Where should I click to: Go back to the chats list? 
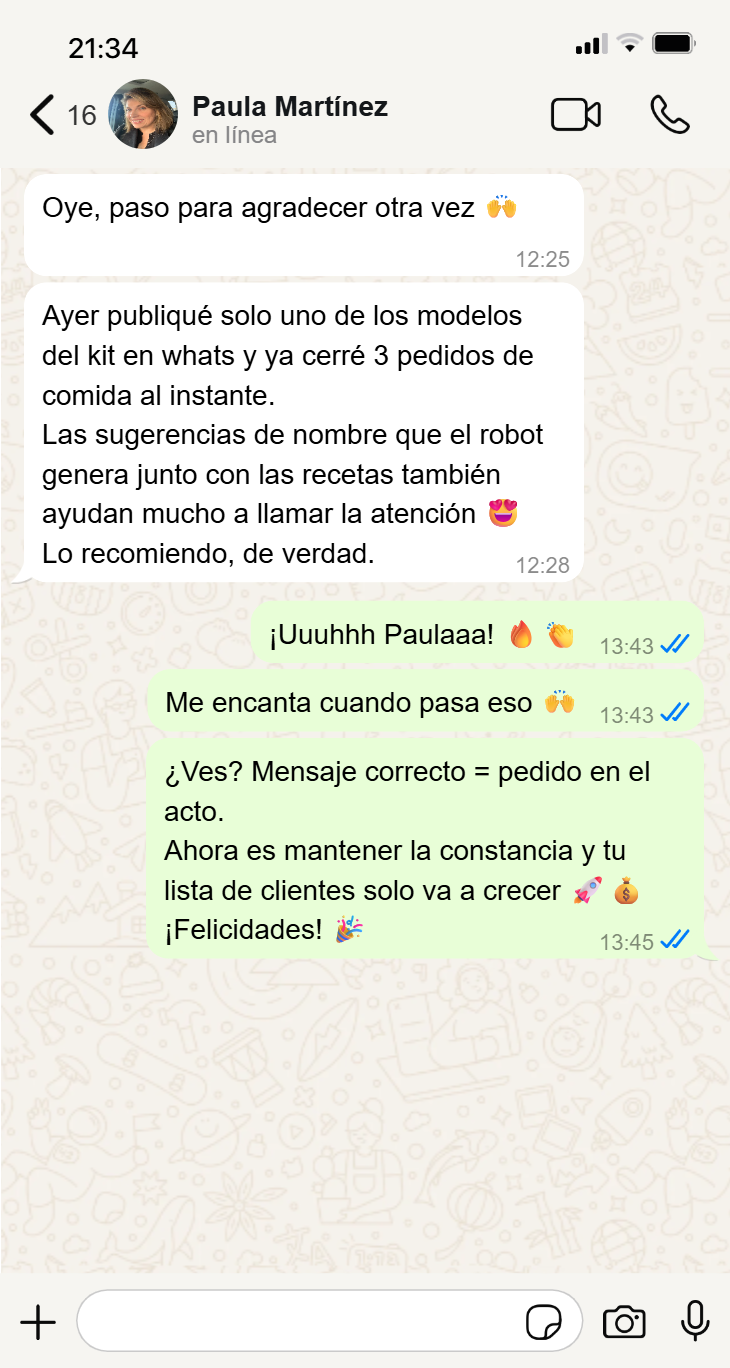[44, 115]
